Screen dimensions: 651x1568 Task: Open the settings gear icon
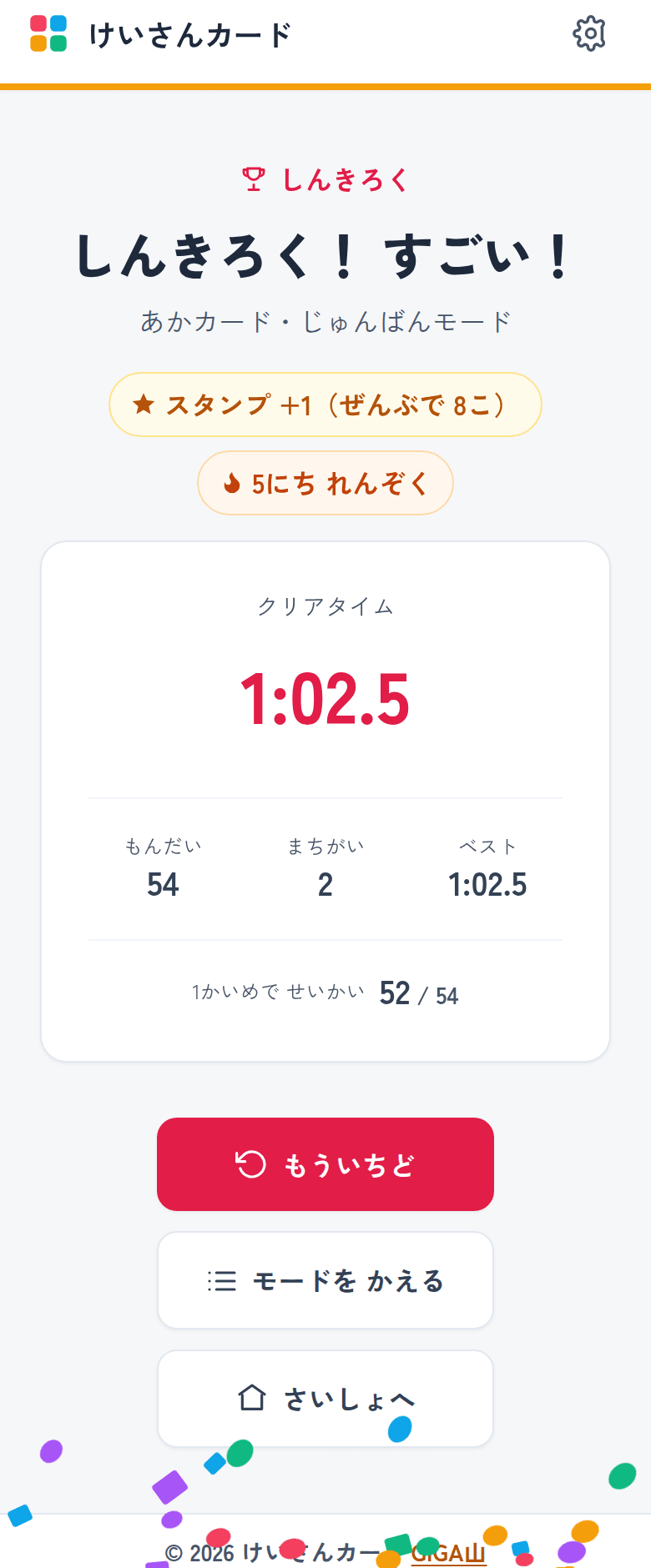(x=589, y=34)
